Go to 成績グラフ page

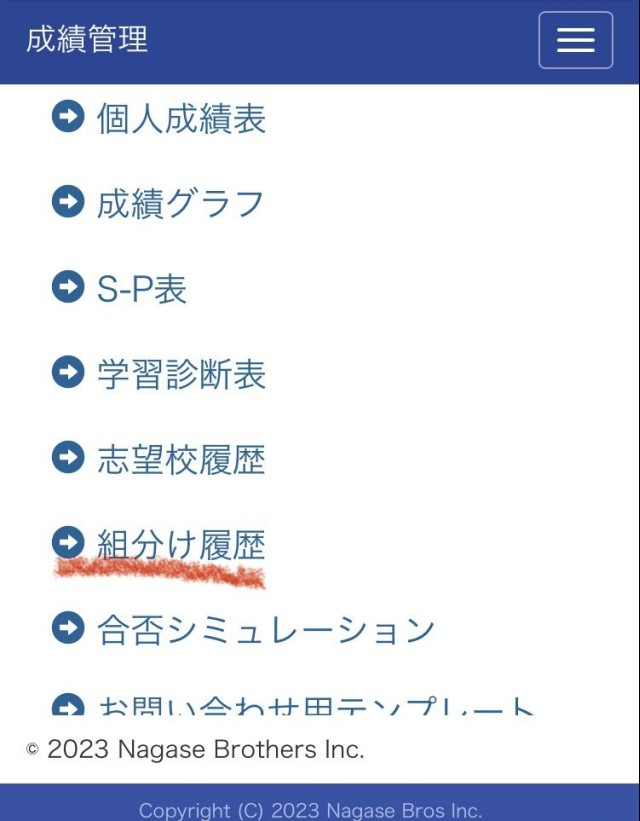(180, 204)
